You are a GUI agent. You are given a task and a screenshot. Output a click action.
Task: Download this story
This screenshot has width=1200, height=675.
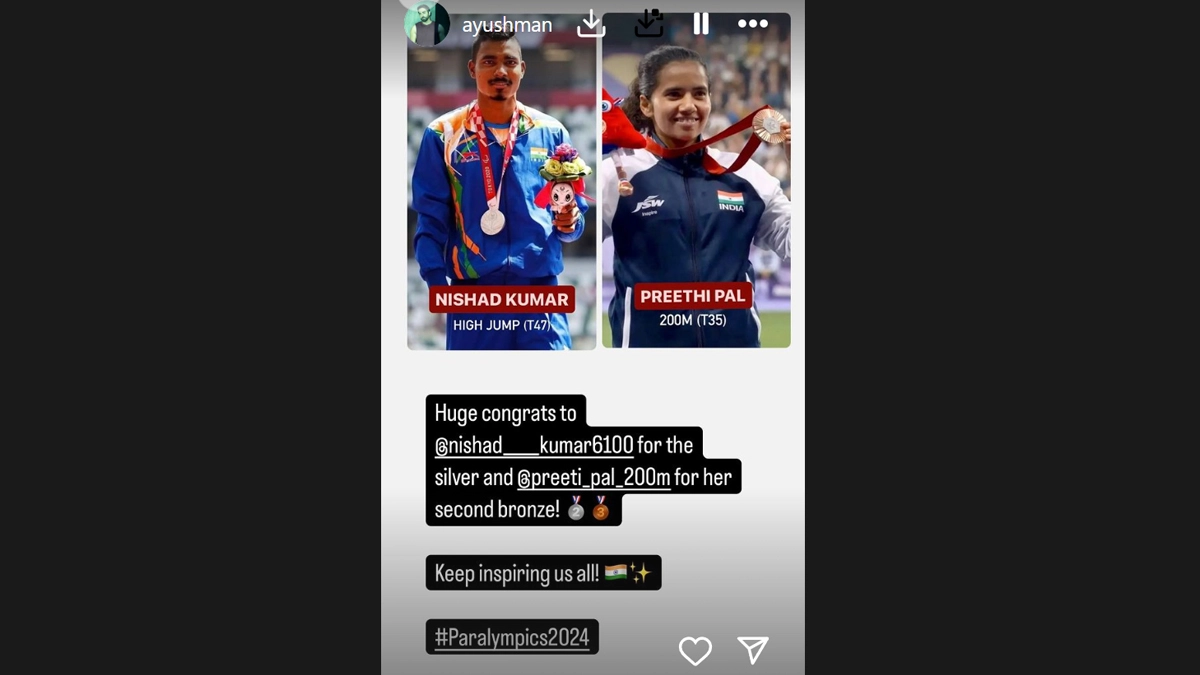point(591,23)
